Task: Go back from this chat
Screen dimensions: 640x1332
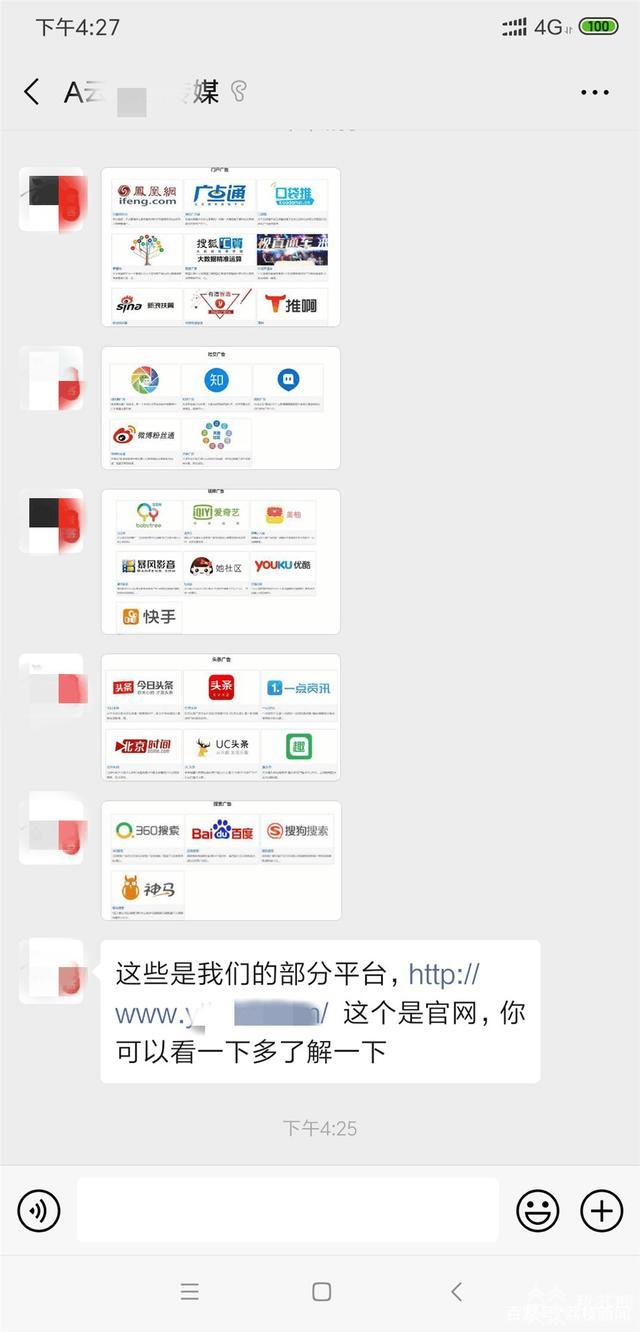Action: coord(32,92)
